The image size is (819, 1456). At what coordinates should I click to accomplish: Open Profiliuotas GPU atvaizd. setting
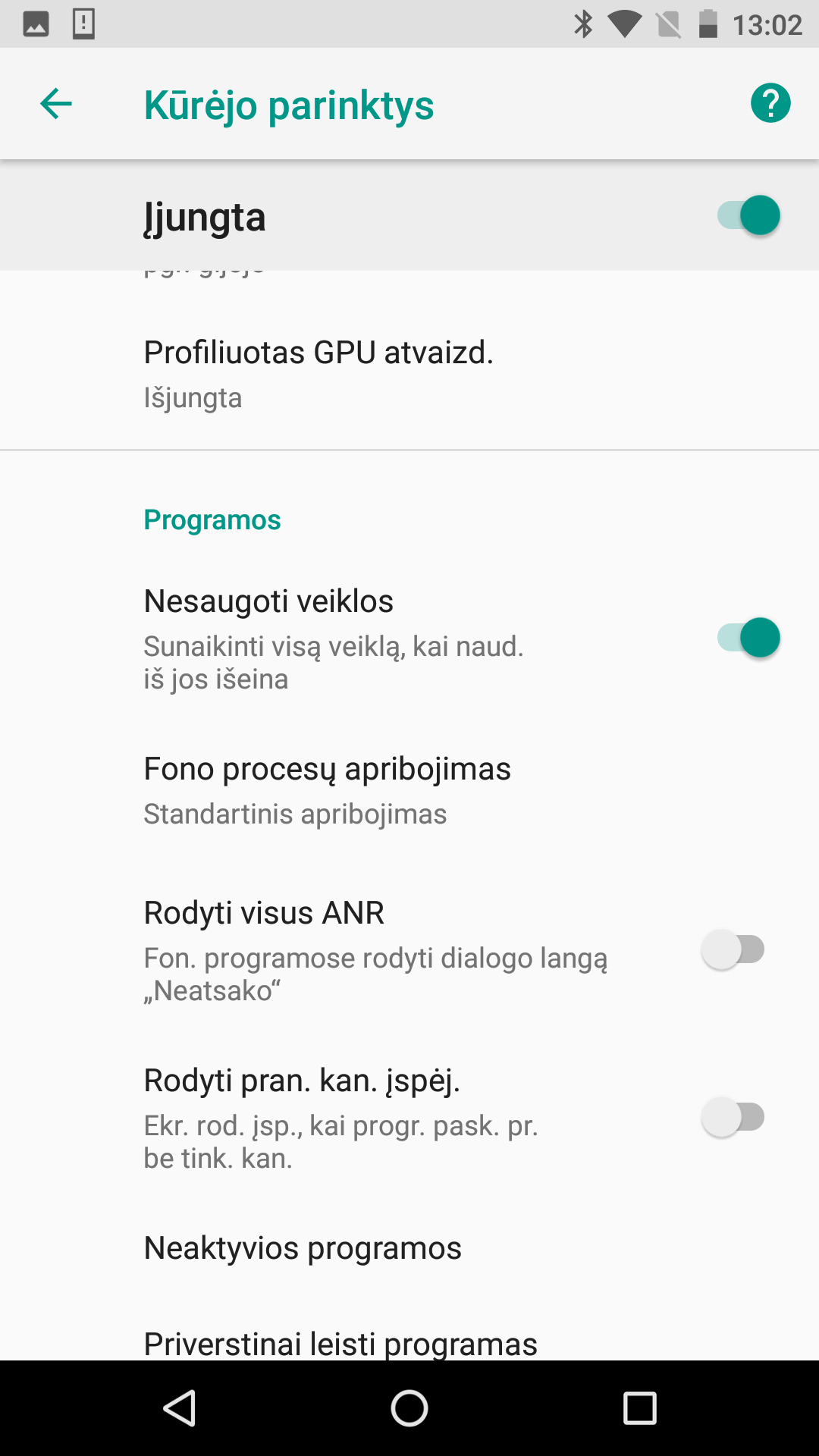coord(409,374)
